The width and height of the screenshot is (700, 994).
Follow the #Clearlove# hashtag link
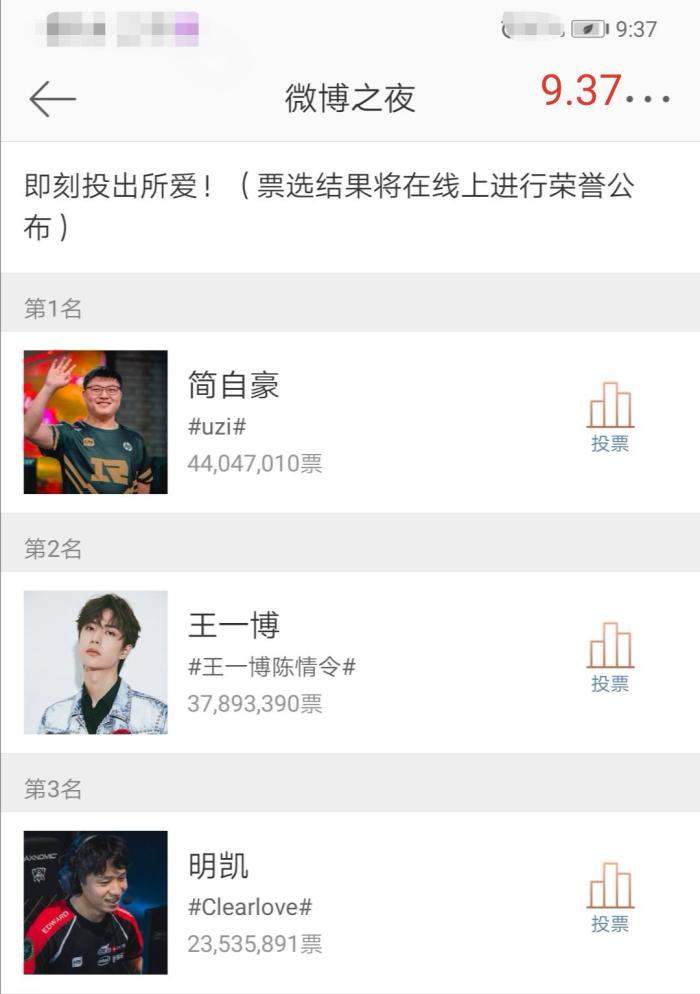[x=250, y=907]
